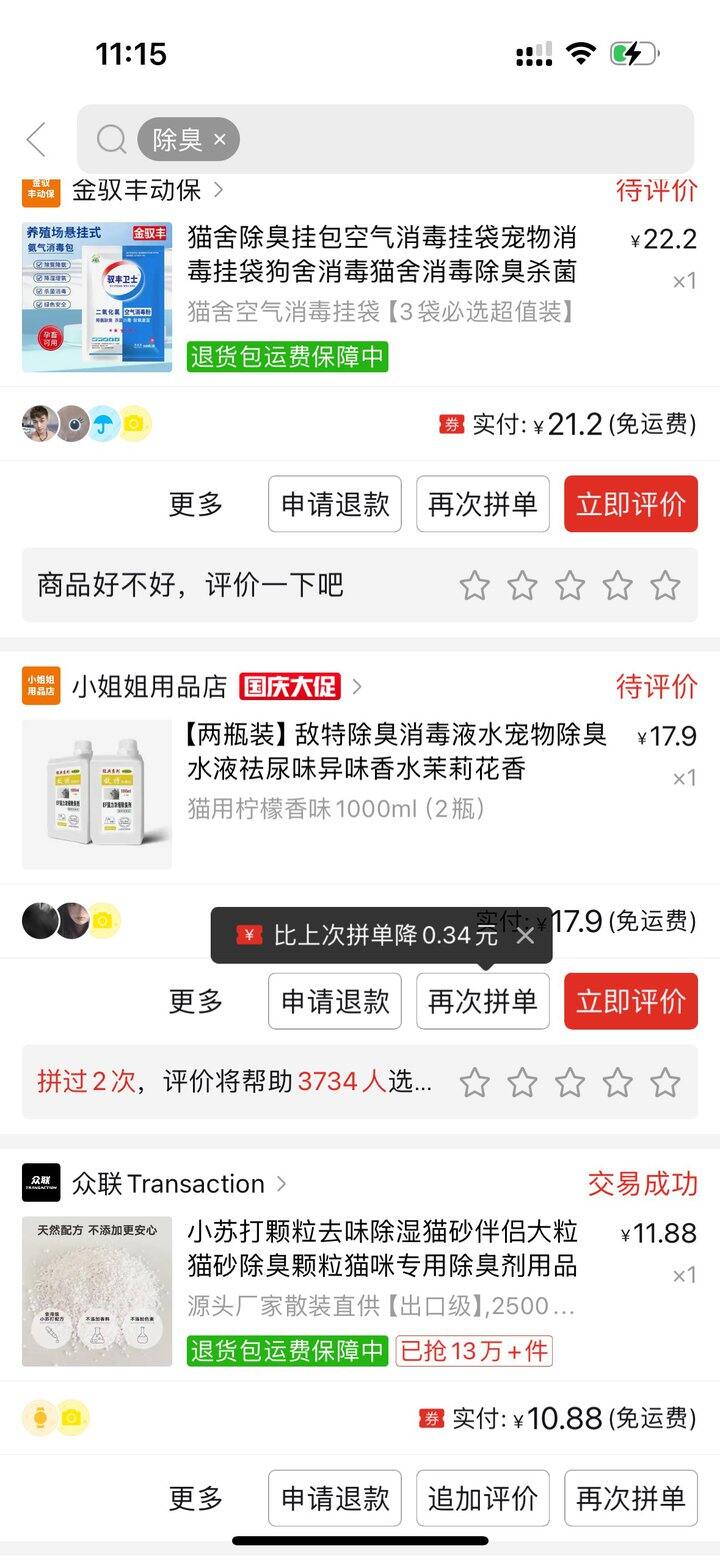Review the 小姐姐用品店 order via 立即评价

point(631,1001)
